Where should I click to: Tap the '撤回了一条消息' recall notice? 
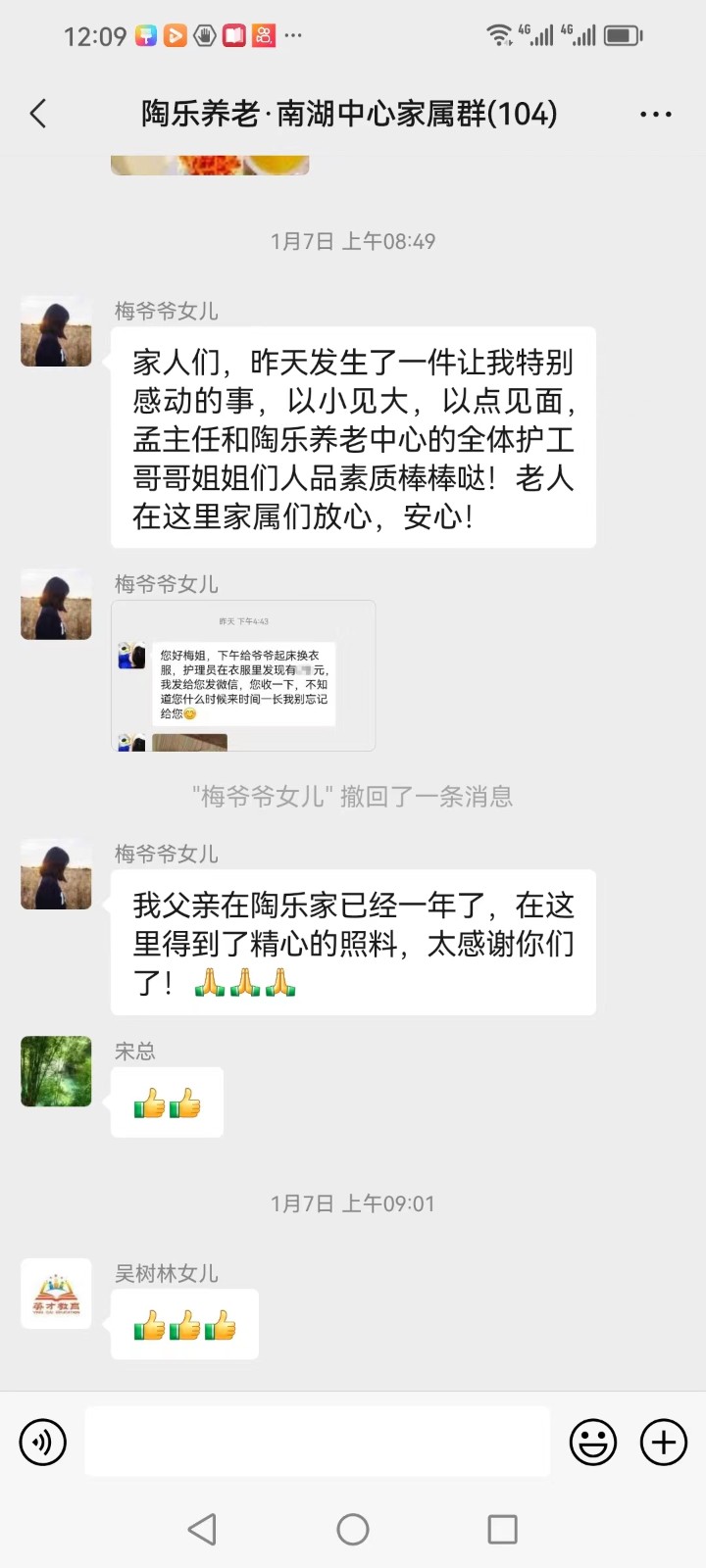(x=353, y=797)
